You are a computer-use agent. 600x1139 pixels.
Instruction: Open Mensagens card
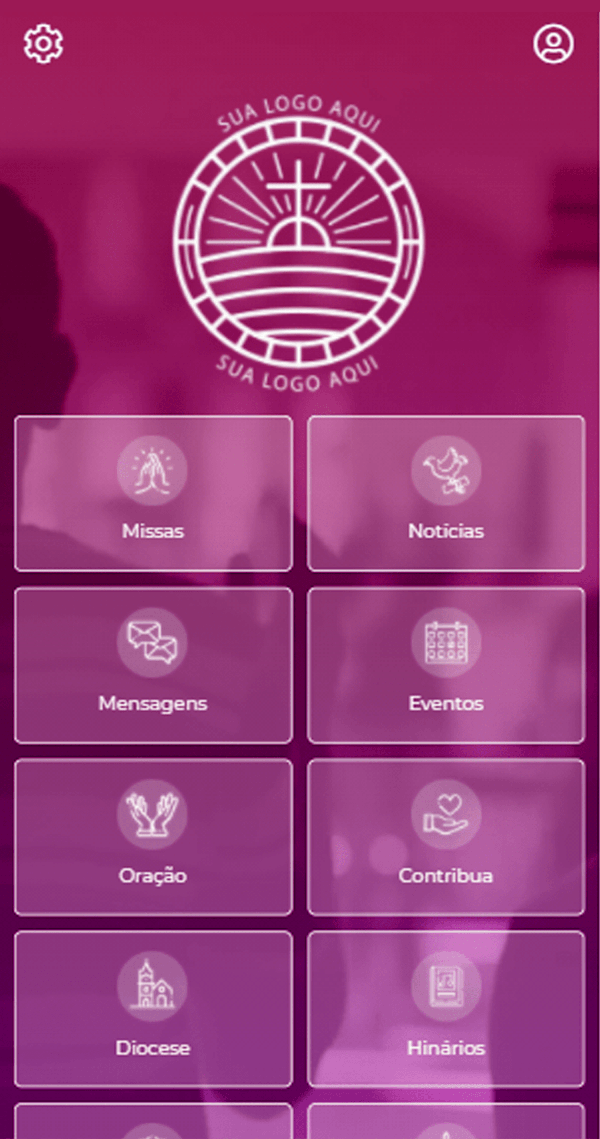(x=153, y=666)
